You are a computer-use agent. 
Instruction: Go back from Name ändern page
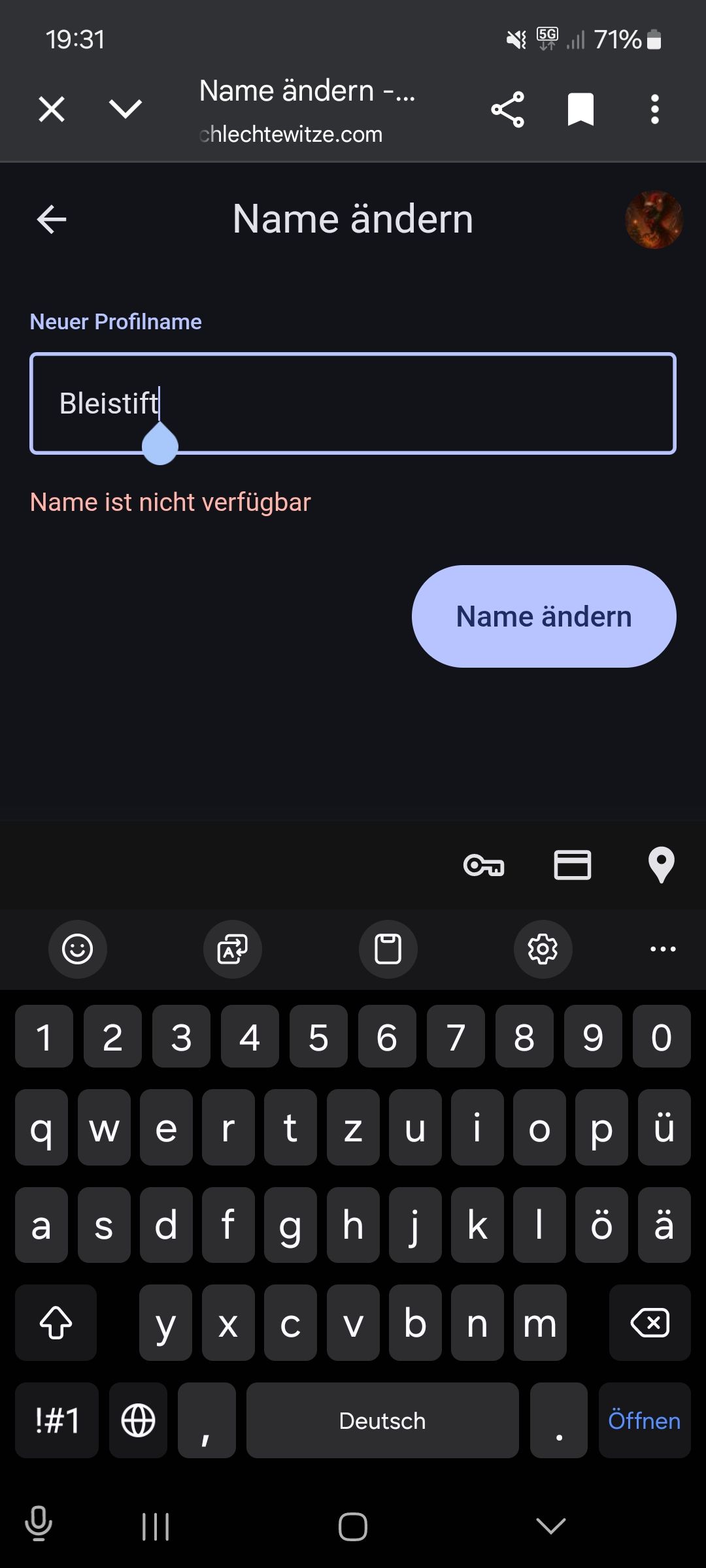point(52,219)
